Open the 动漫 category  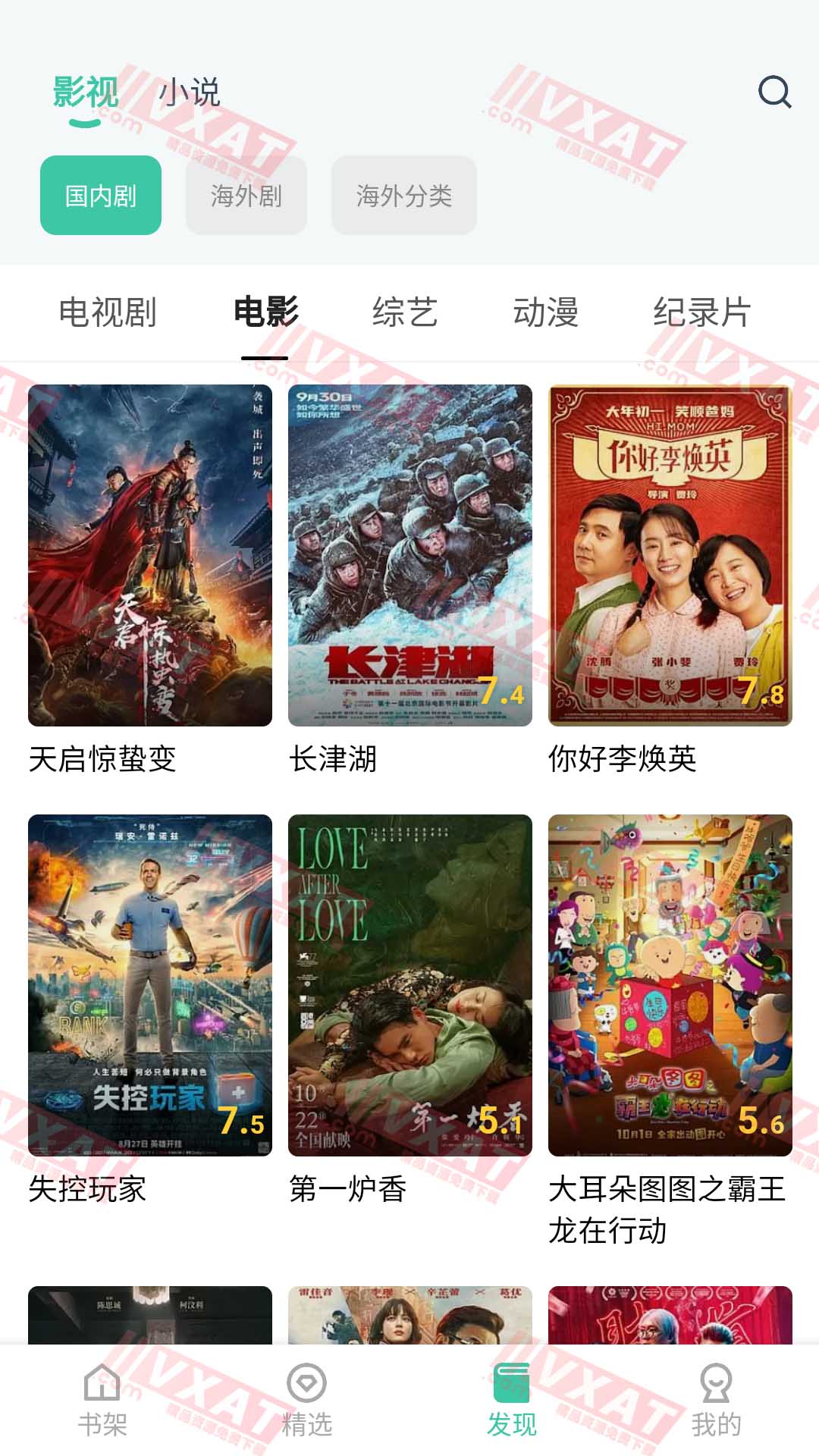[546, 312]
